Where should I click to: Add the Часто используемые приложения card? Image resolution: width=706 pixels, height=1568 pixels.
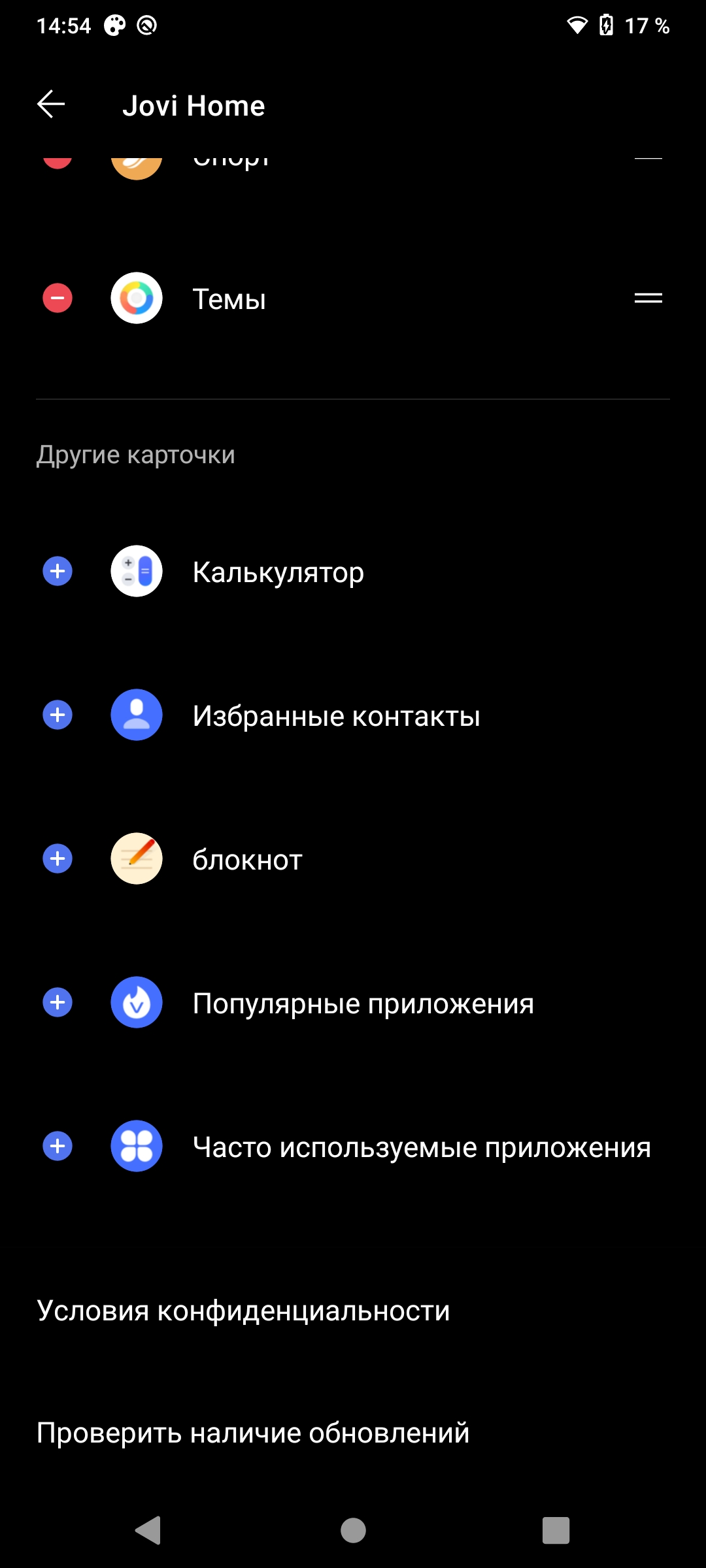coord(58,1147)
